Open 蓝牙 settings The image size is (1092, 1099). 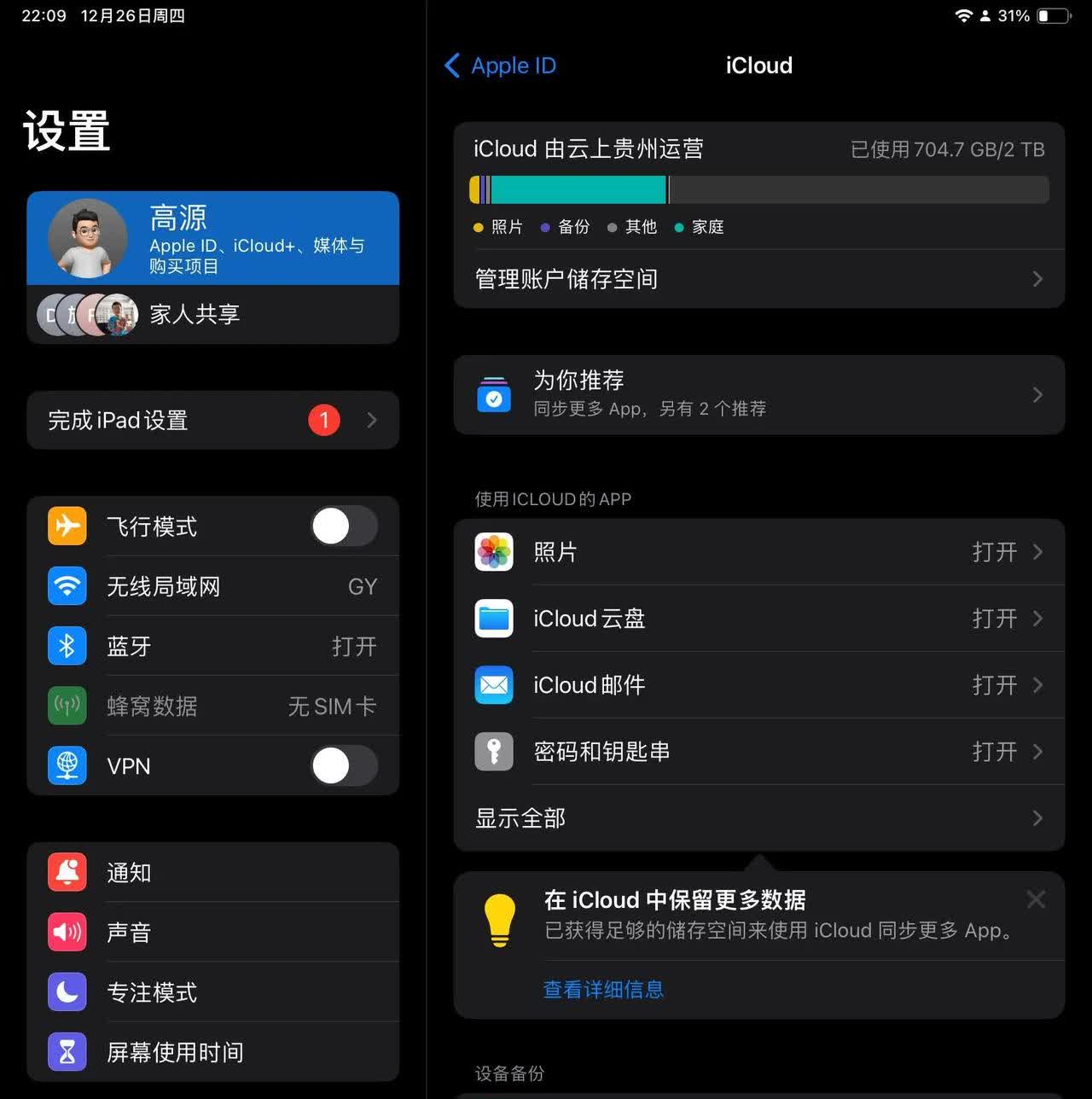(212, 646)
